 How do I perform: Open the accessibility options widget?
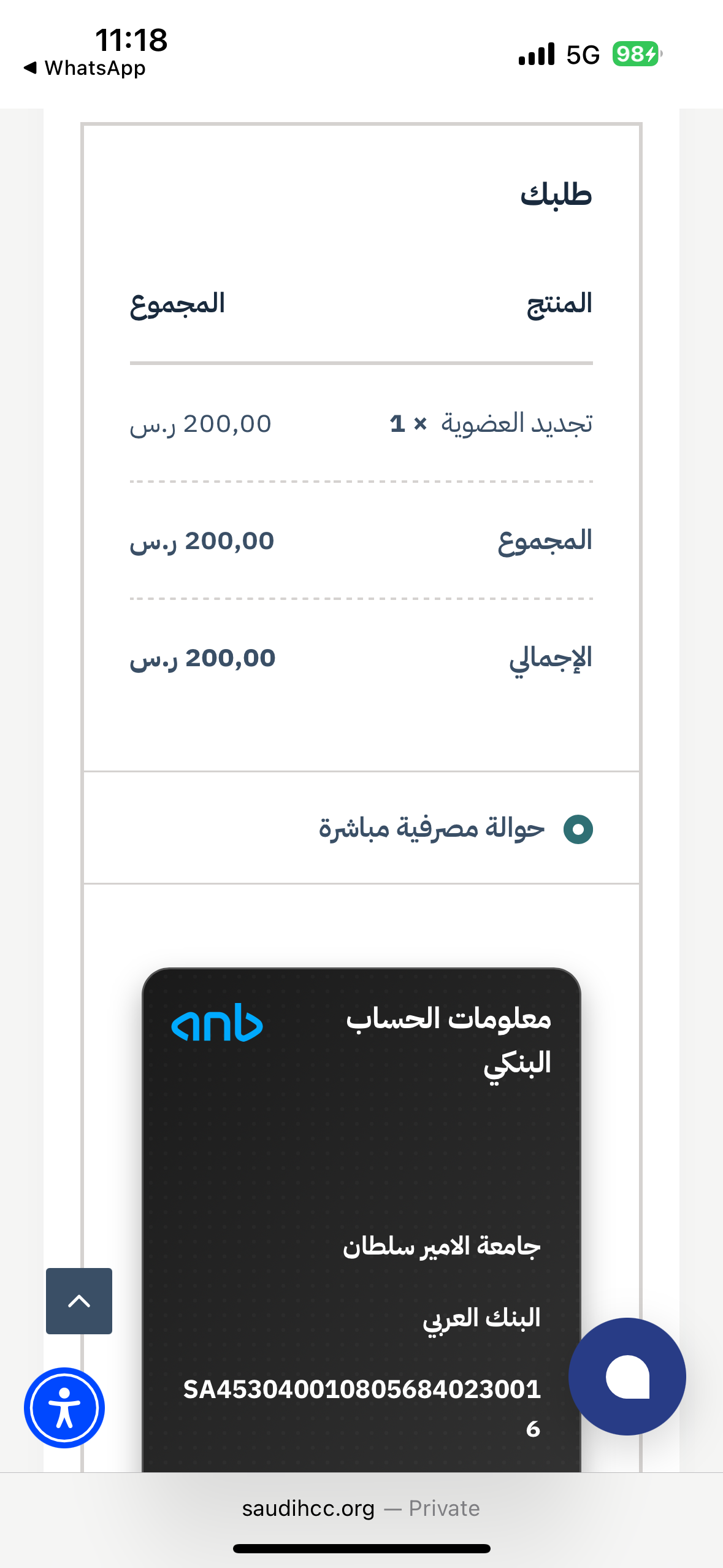click(64, 1408)
